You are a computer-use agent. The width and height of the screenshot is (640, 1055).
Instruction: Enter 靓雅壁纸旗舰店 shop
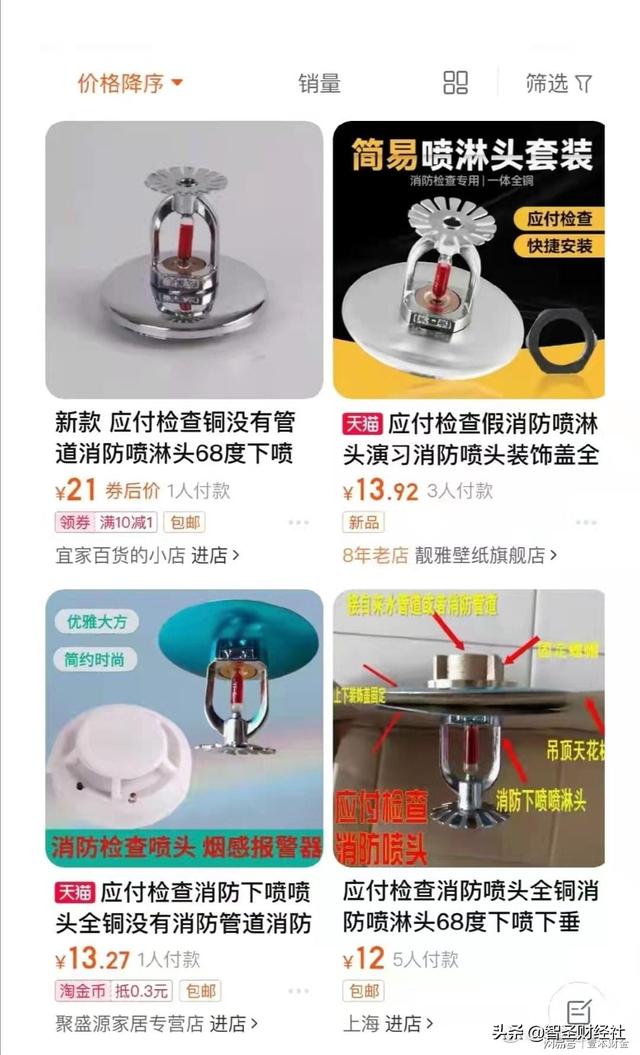[486, 555]
